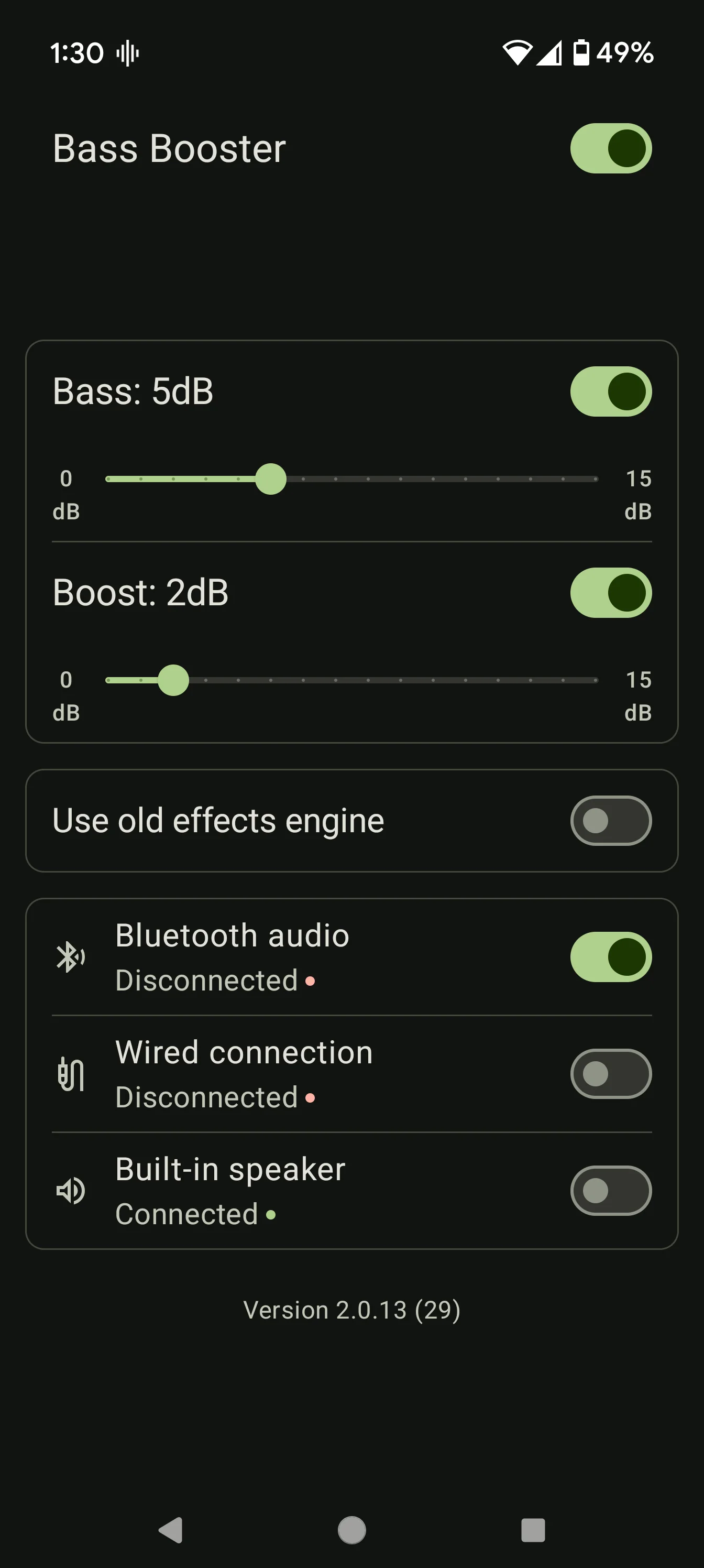The image size is (704, 1568).
Task: Go back with the system back button
Action: [x=171, y=1530]
